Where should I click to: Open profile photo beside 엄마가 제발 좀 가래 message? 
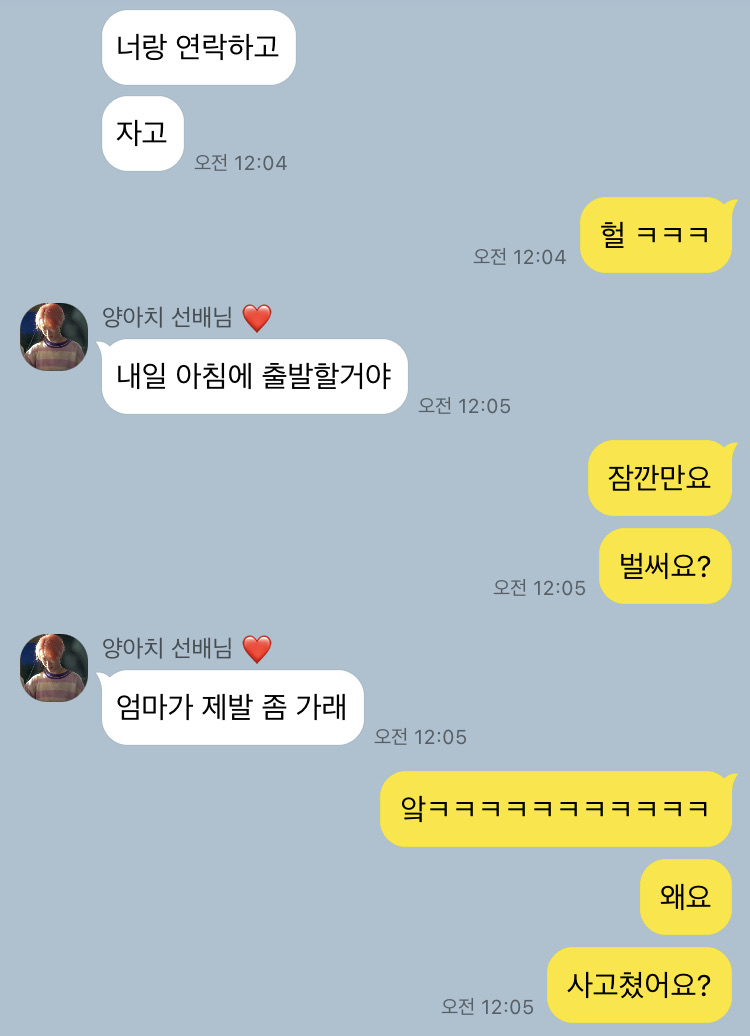(54, 668)
